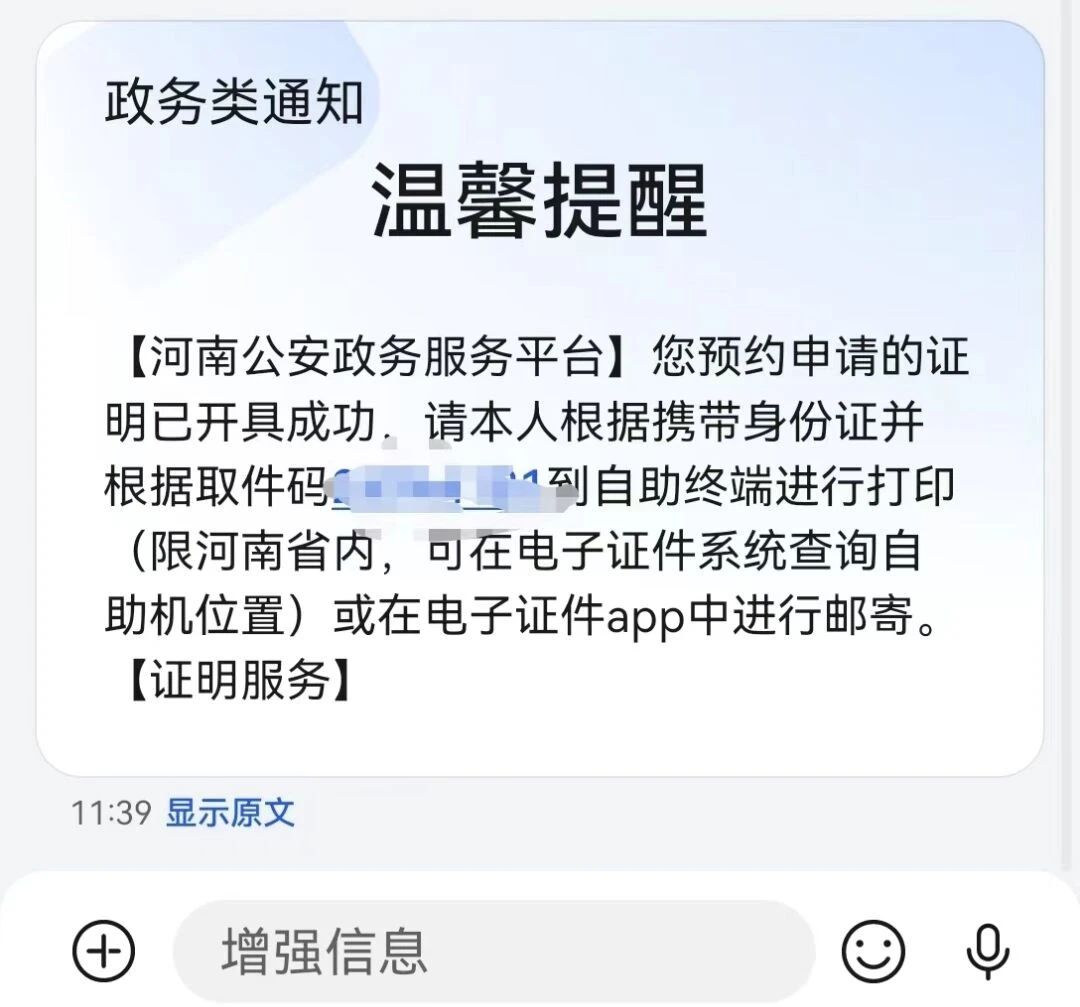Start voice input with the microphone
Screen dimensions: 1080x1007
point(987,951)
